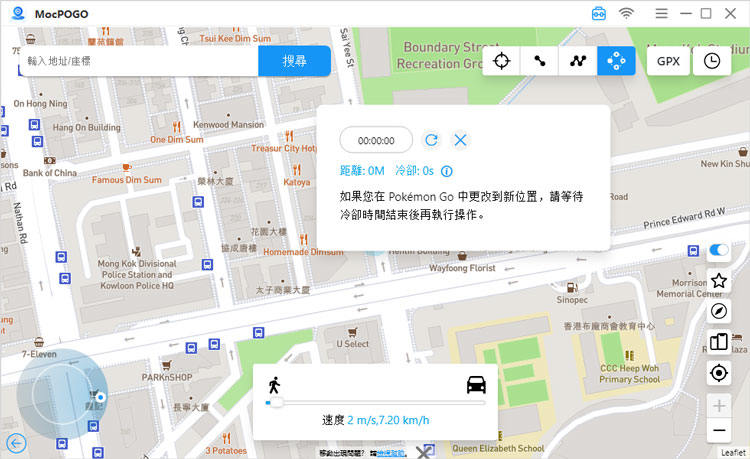750x459 pixels.
Task: Open the history clock icon
Action: 712,61
